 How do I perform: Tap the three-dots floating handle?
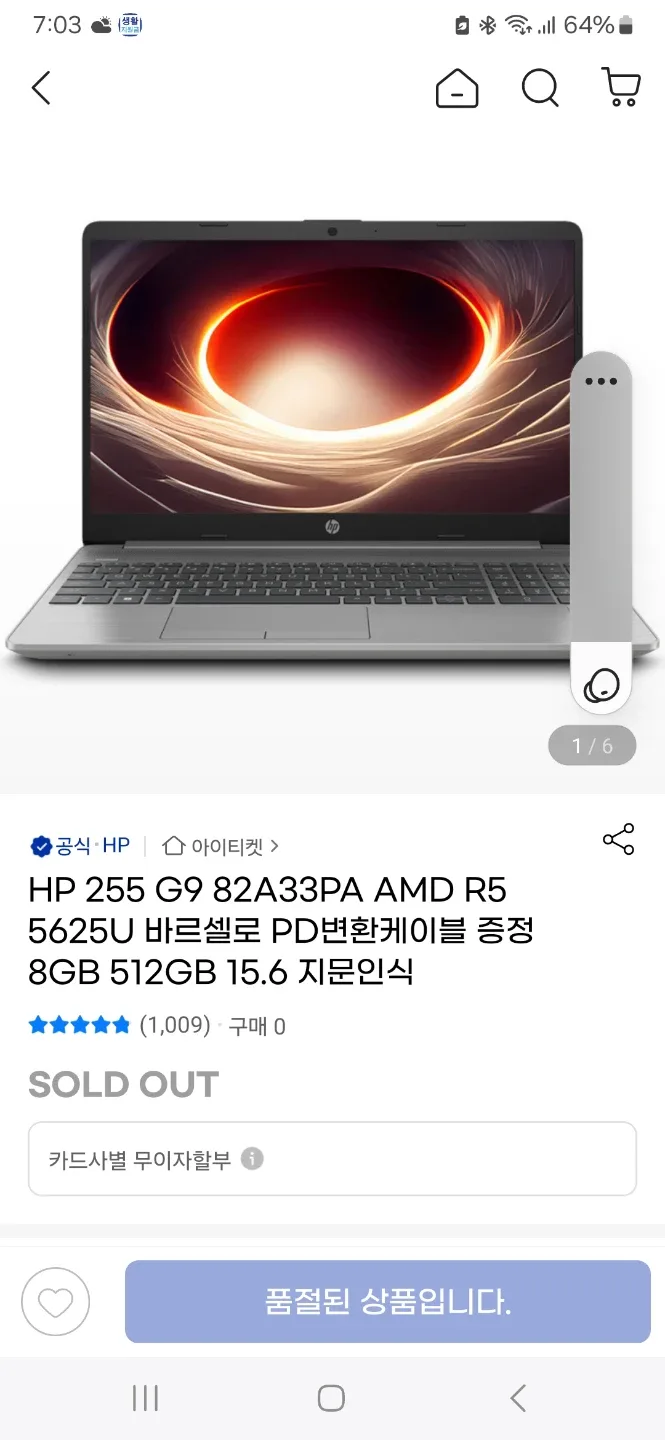(601, 382)
